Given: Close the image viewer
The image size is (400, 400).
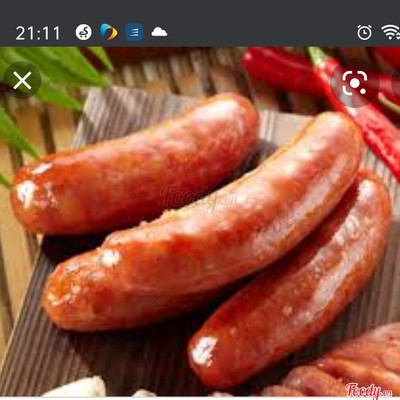Looking at the screenshot, I should coord(22,80).
